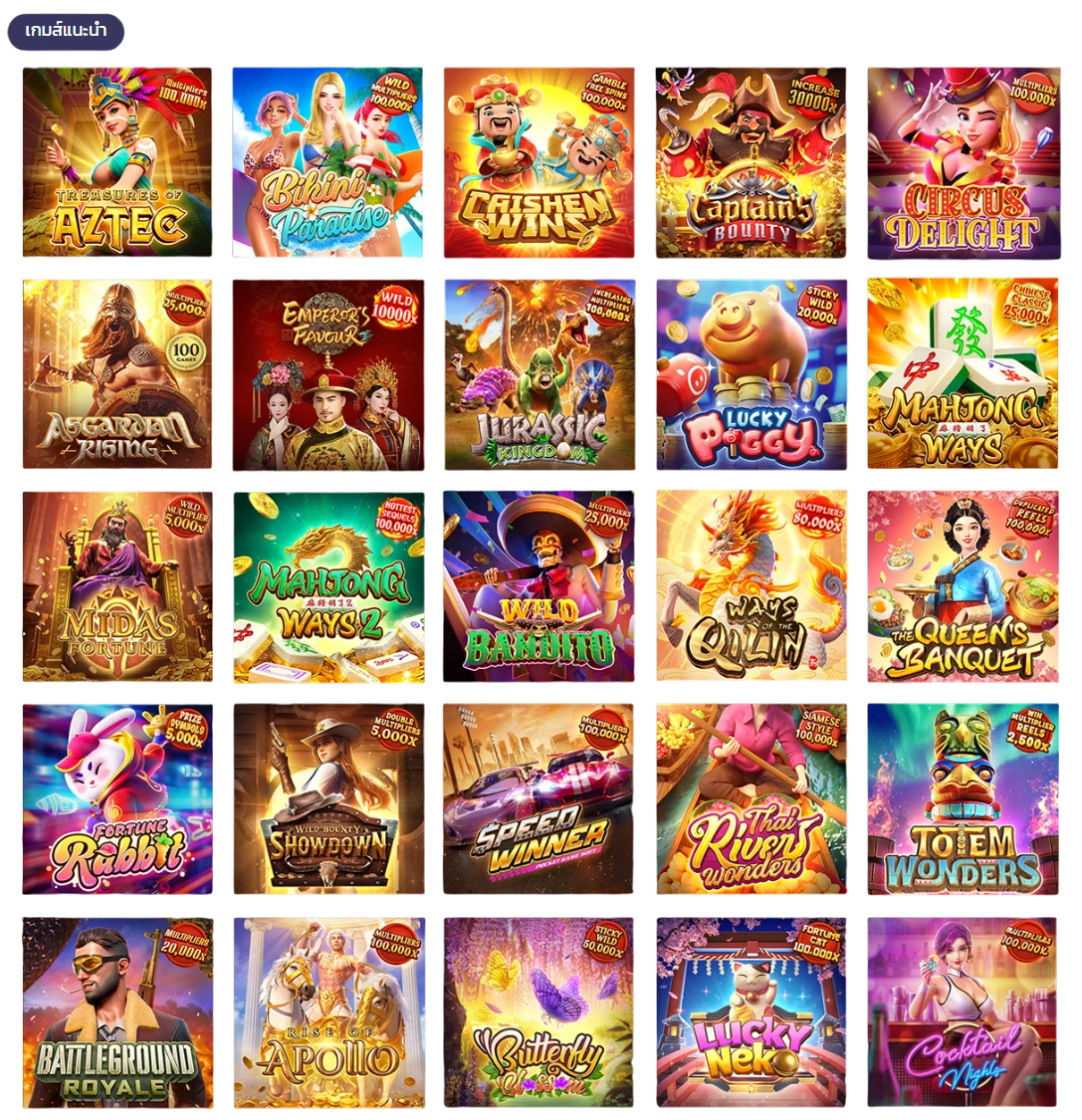This screenshot has width=1082, height=1120.
Task: Start the Asgardian Rising game
Action: click(x=115, y=373)
